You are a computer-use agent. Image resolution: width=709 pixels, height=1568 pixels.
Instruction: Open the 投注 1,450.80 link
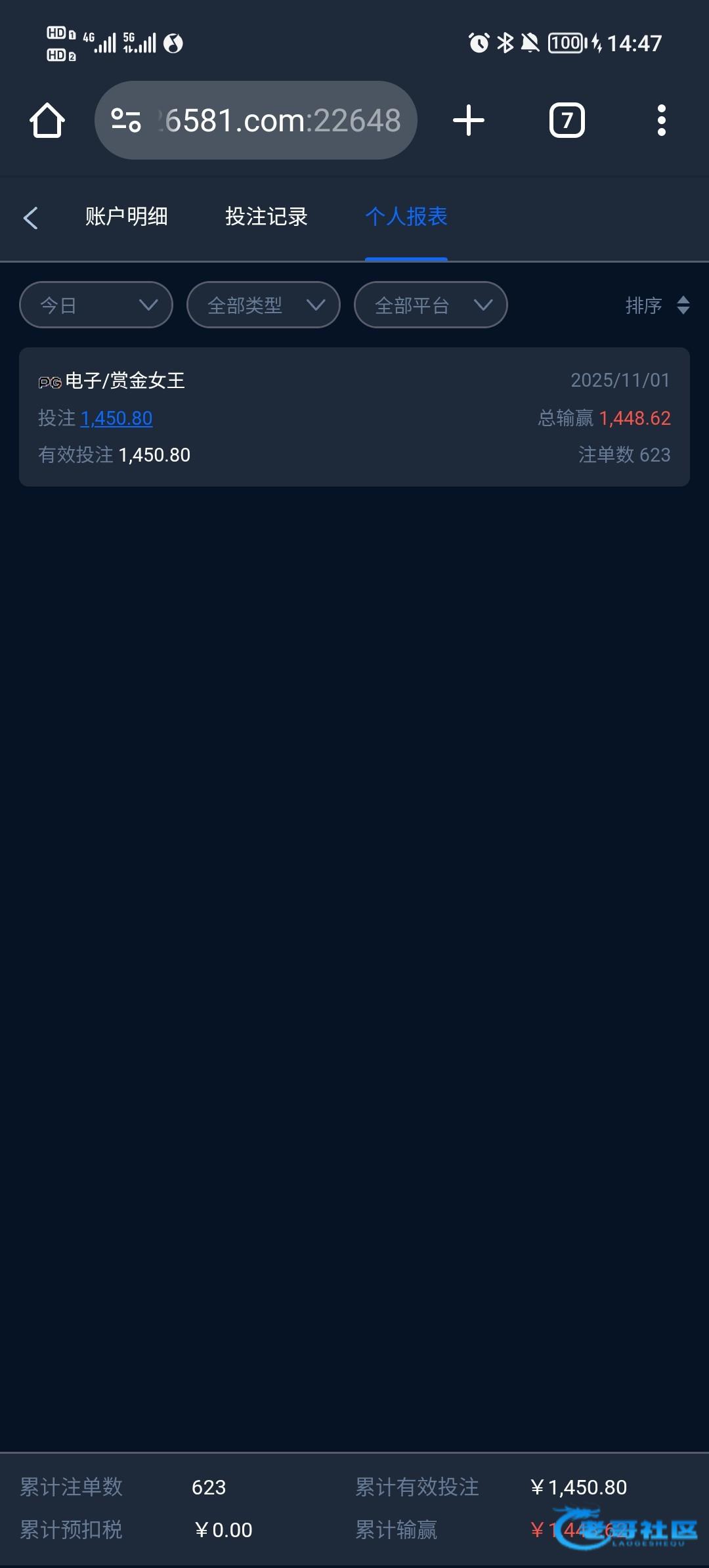click(x=116, y=418)
